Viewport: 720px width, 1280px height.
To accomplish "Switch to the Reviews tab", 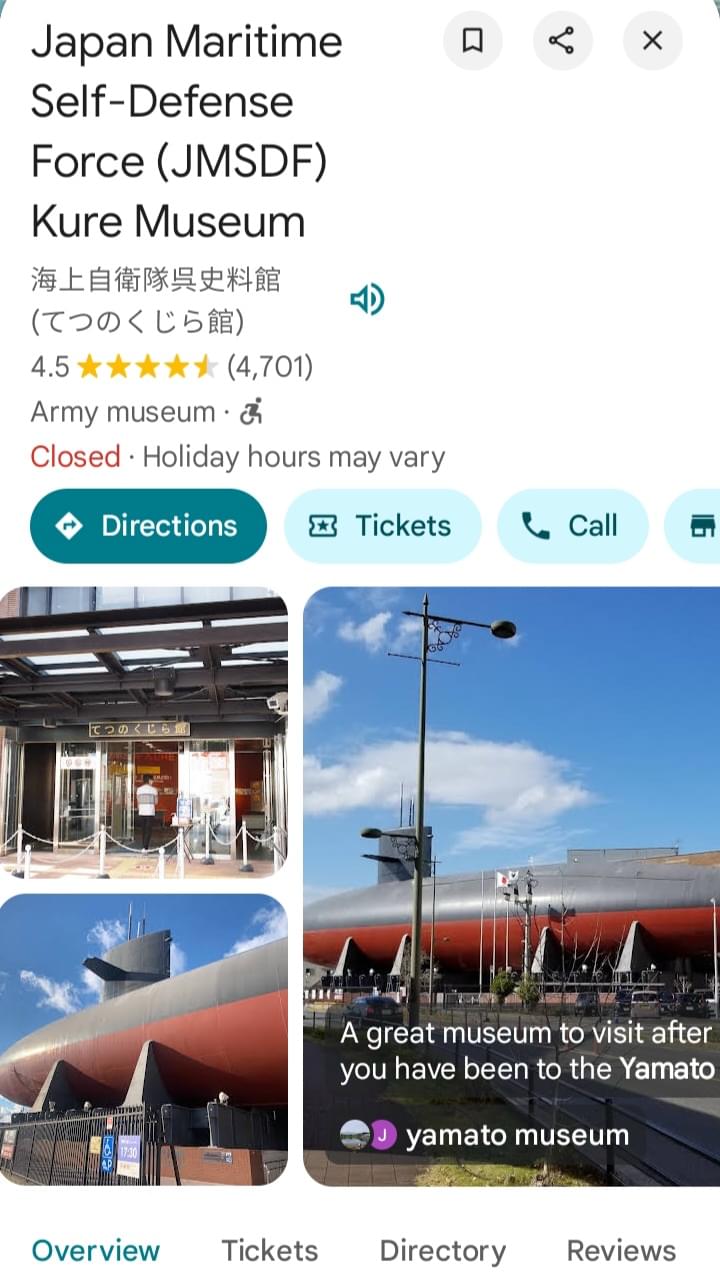I will click(621, 1250).
